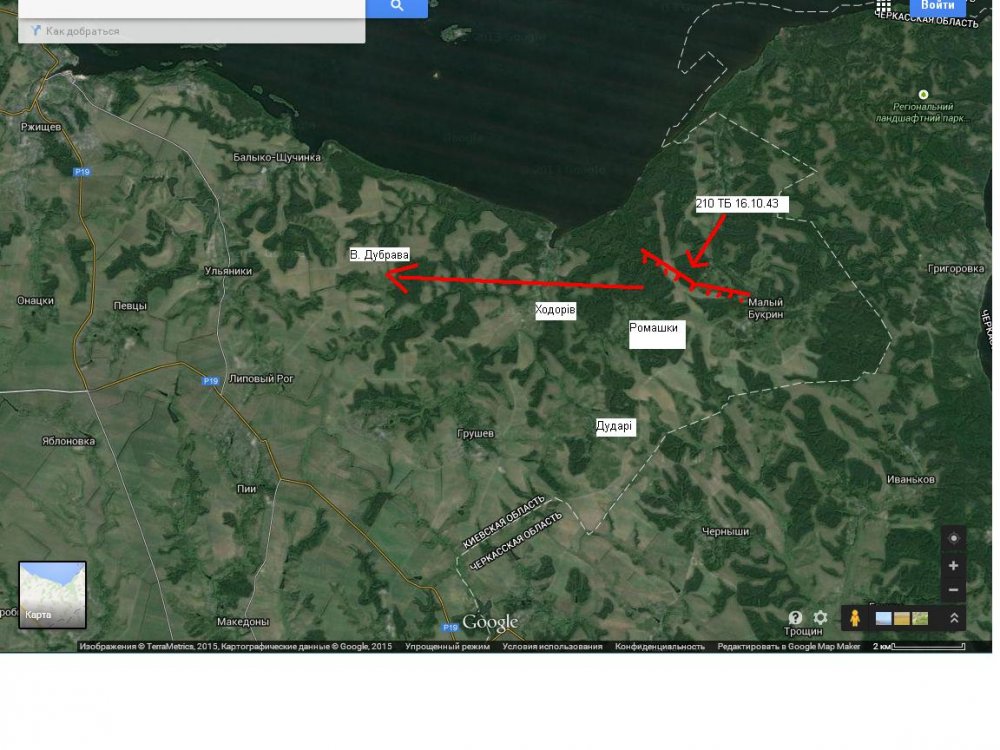Screen dimensions: 1000x750
Task: Switch to 'Упрощенный режим'
Action: pyautogui.click(x=447, y=647)
